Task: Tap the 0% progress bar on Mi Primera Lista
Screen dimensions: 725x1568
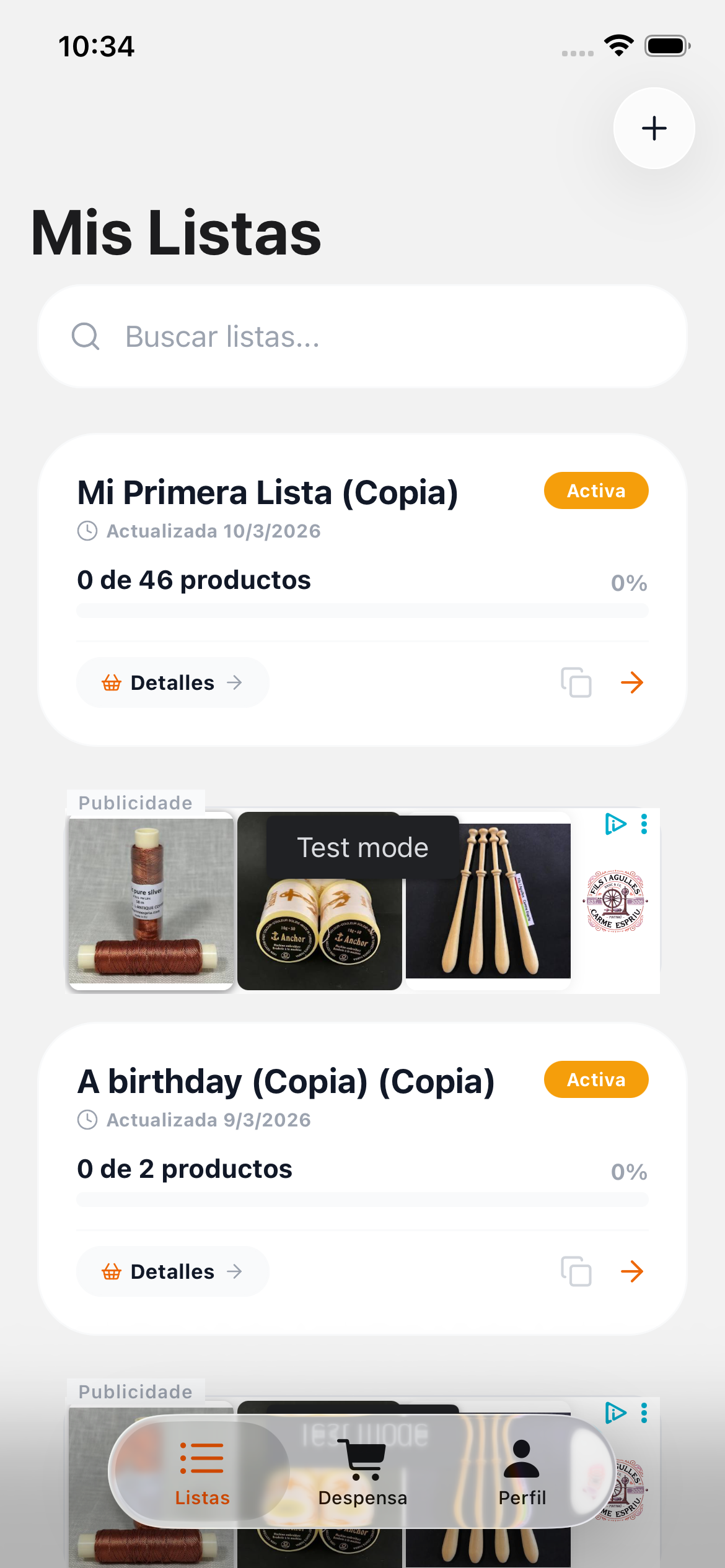Action: tap(362, 611)
